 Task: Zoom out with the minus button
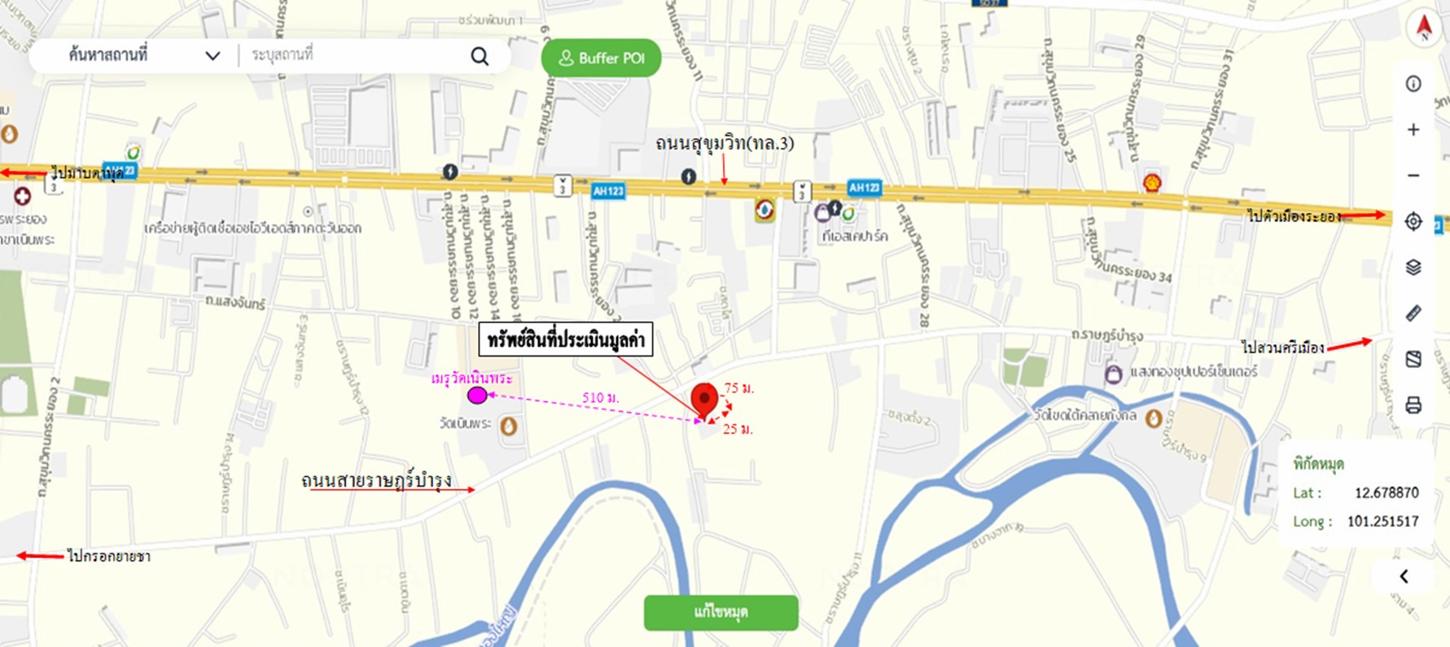click(x=1413, y=176)
